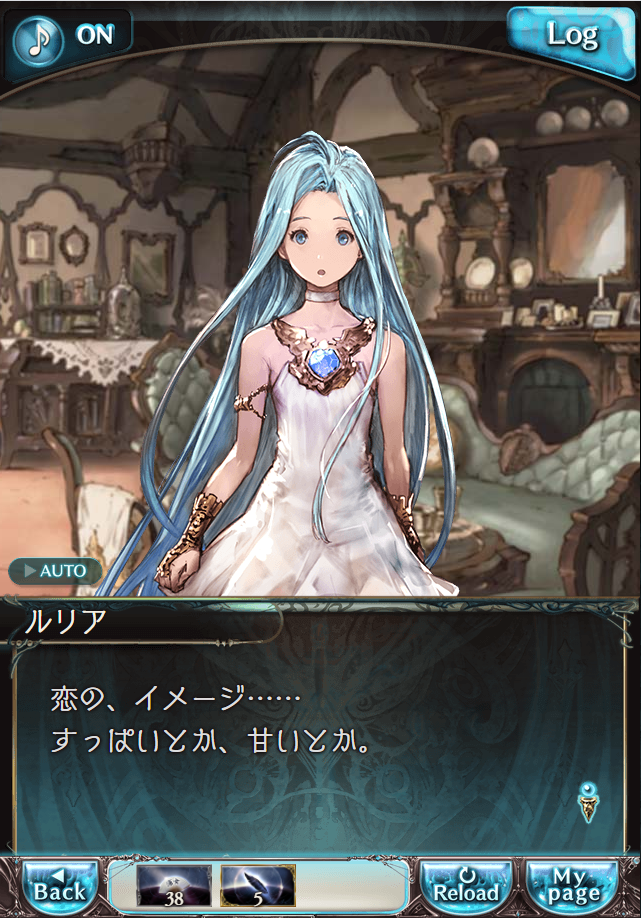Go to My page

coord(573,886)
